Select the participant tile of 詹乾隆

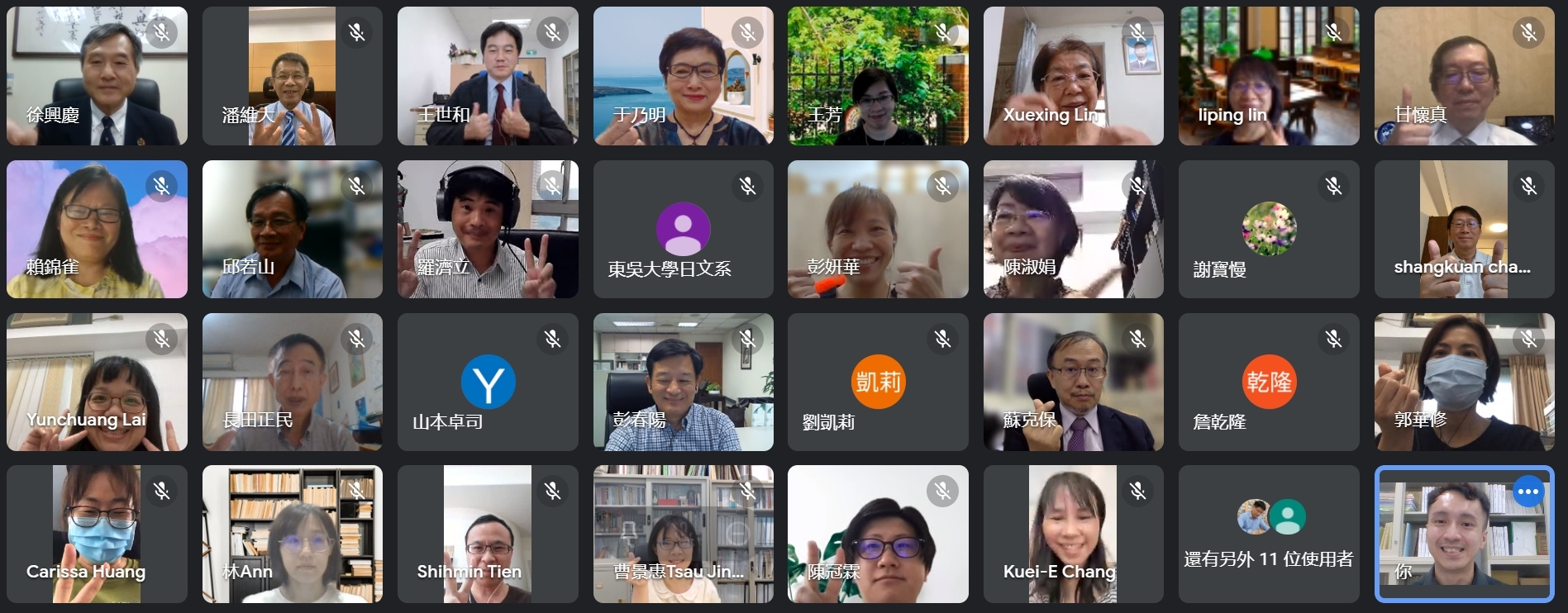point(1269,382)
